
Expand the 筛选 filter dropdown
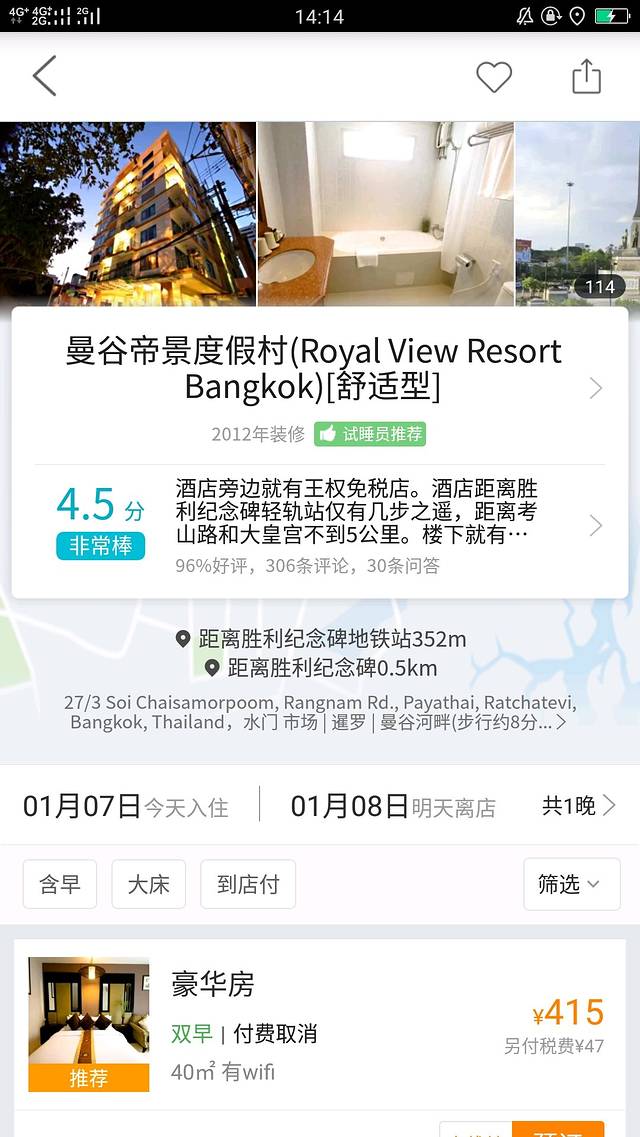(x=570, y=884)
